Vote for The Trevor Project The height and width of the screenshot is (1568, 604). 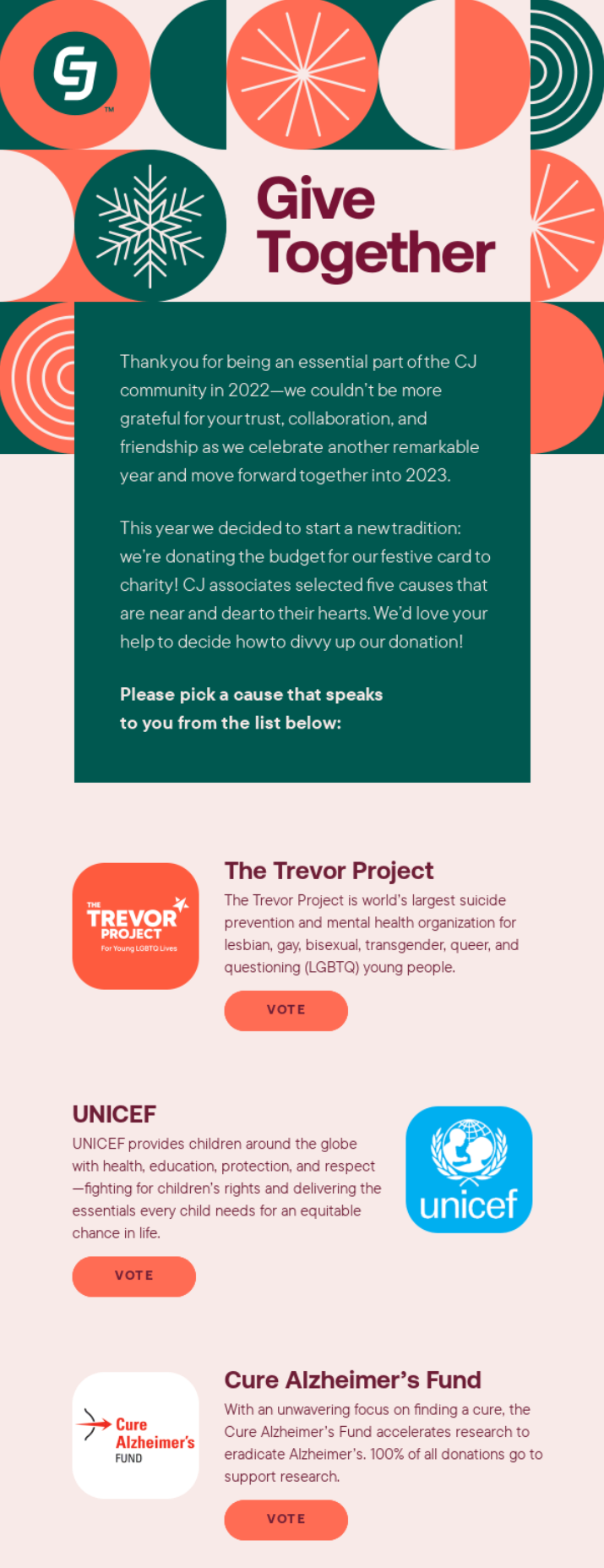(286, 1010)
